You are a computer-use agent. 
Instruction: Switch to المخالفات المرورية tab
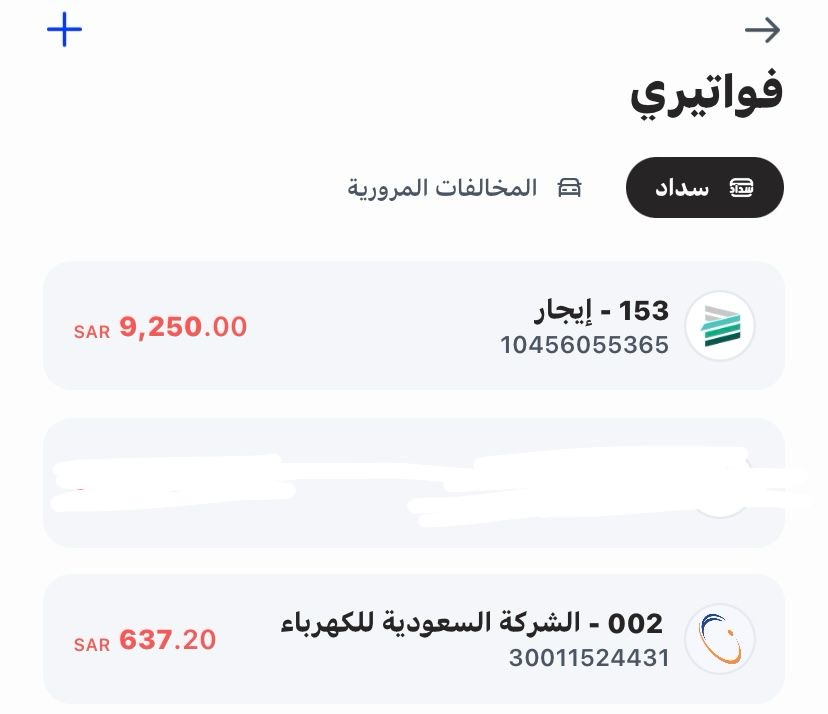tap(465, 188)
